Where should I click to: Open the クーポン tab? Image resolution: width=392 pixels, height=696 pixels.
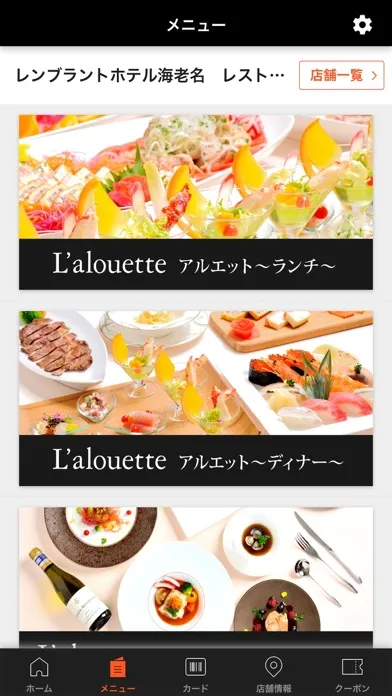click(352, 674)
